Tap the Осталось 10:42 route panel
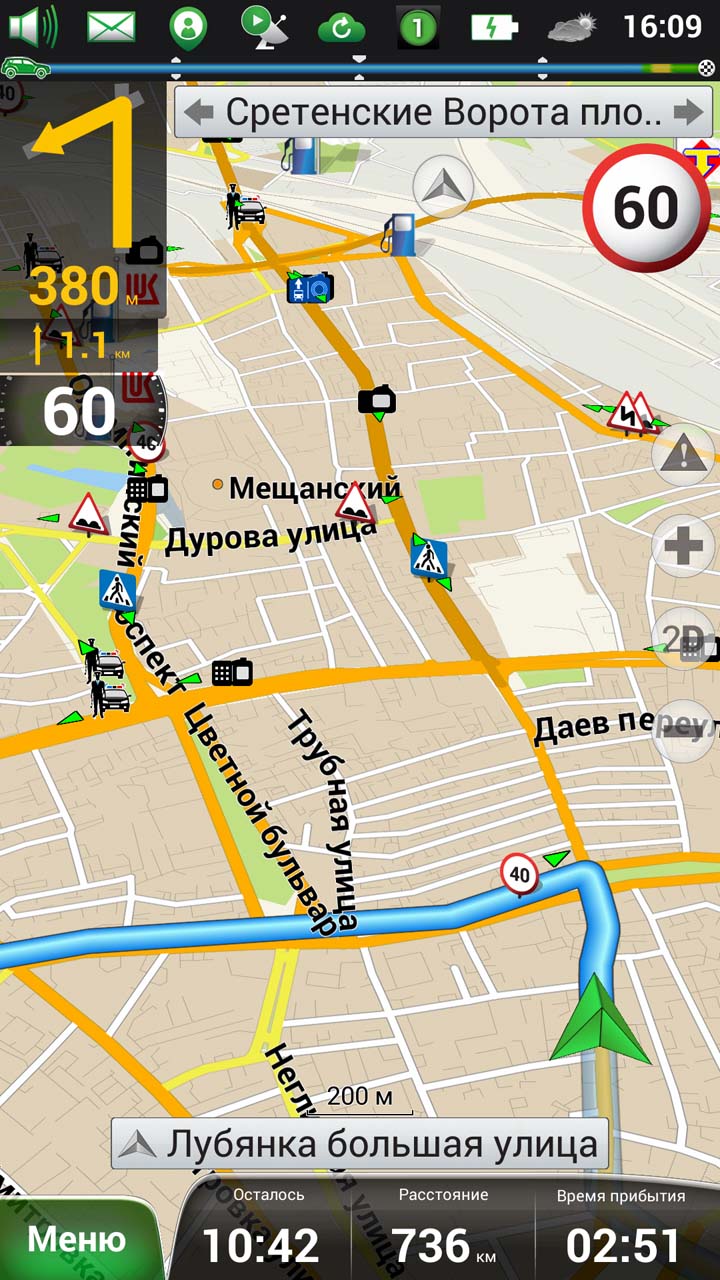This screenshot has height=1280, width=720. coord(261,1232)
